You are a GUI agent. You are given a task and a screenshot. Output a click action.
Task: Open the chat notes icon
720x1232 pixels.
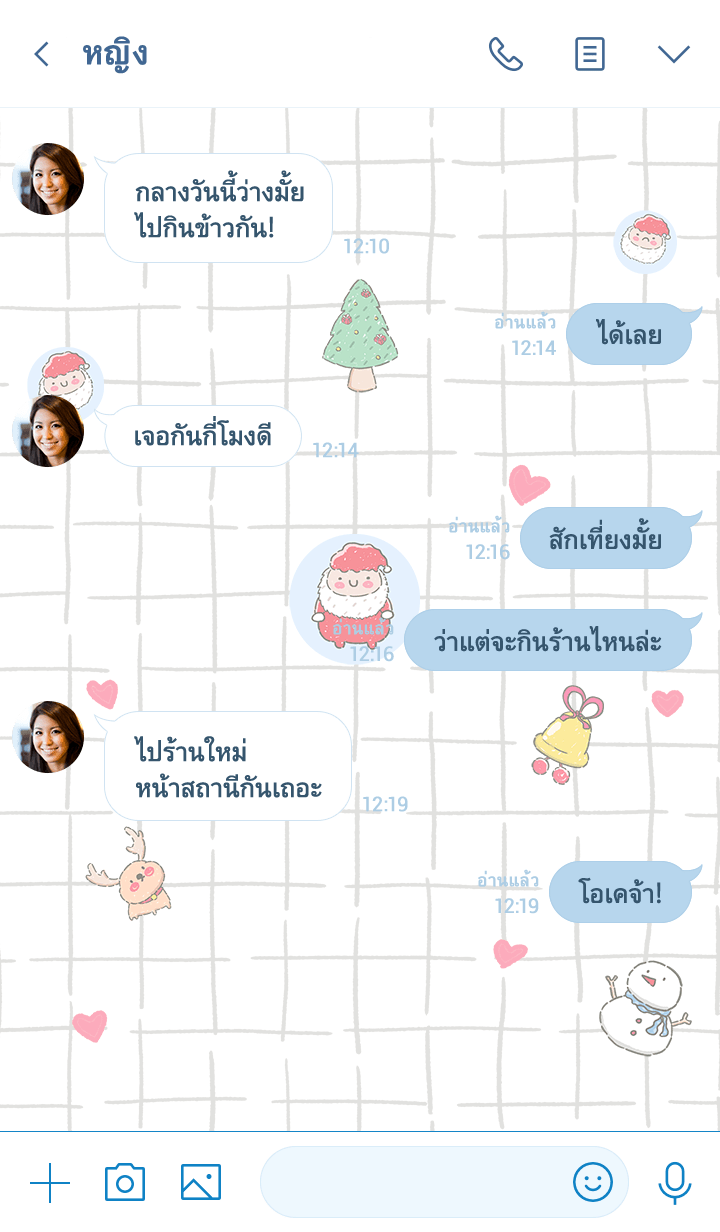click(590, 54)
